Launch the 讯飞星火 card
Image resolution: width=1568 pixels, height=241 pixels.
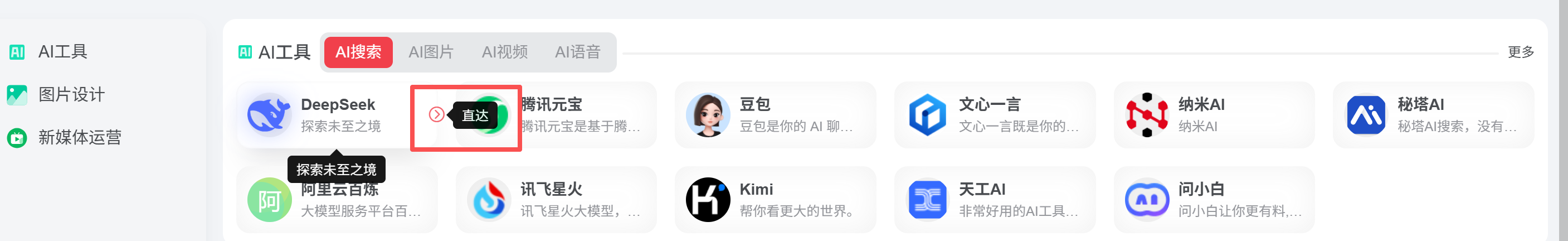point(556,200)
